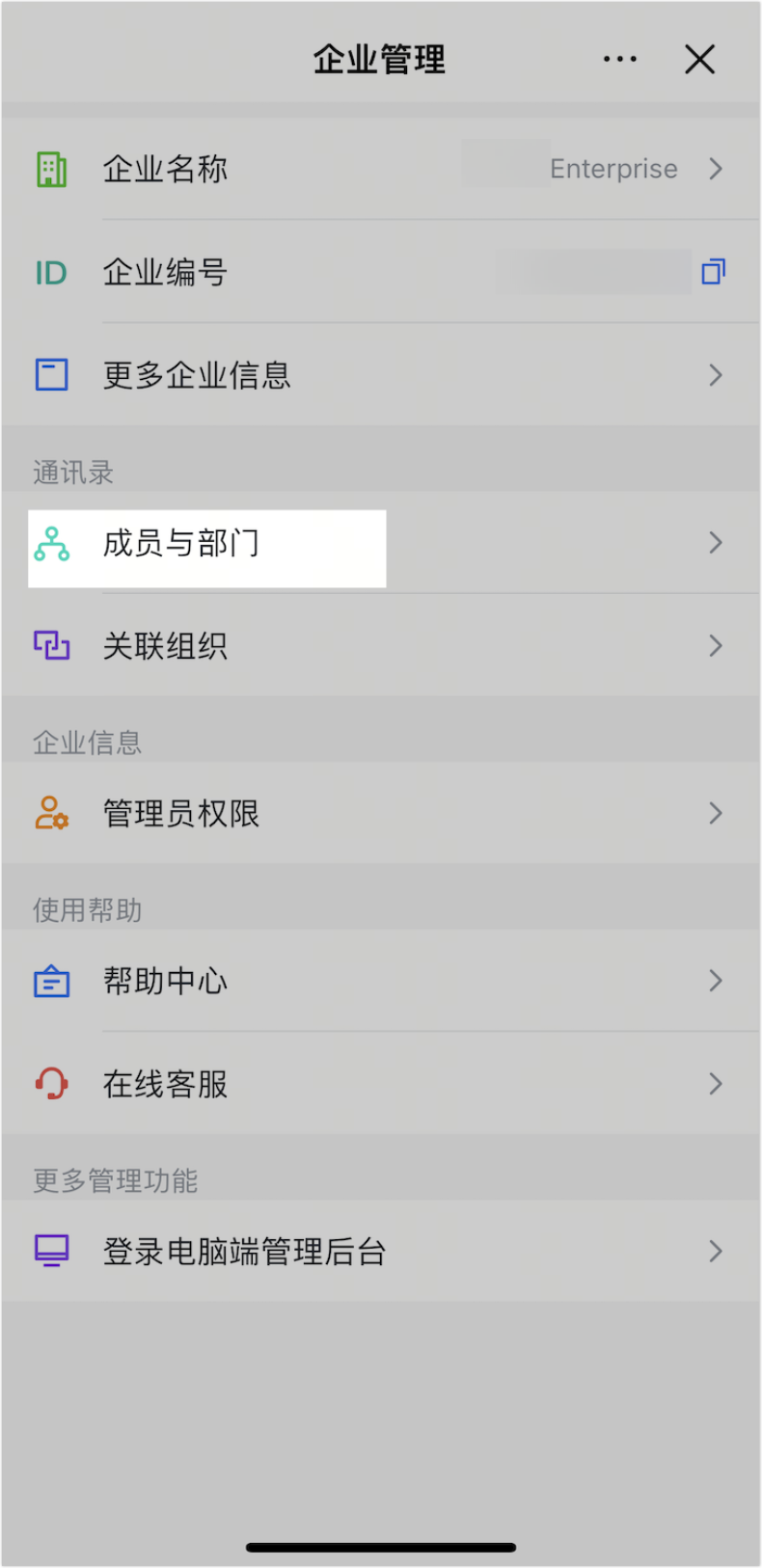
Task: Open 帮助中心
Action: pyautogui.click(x=381, y=981)
